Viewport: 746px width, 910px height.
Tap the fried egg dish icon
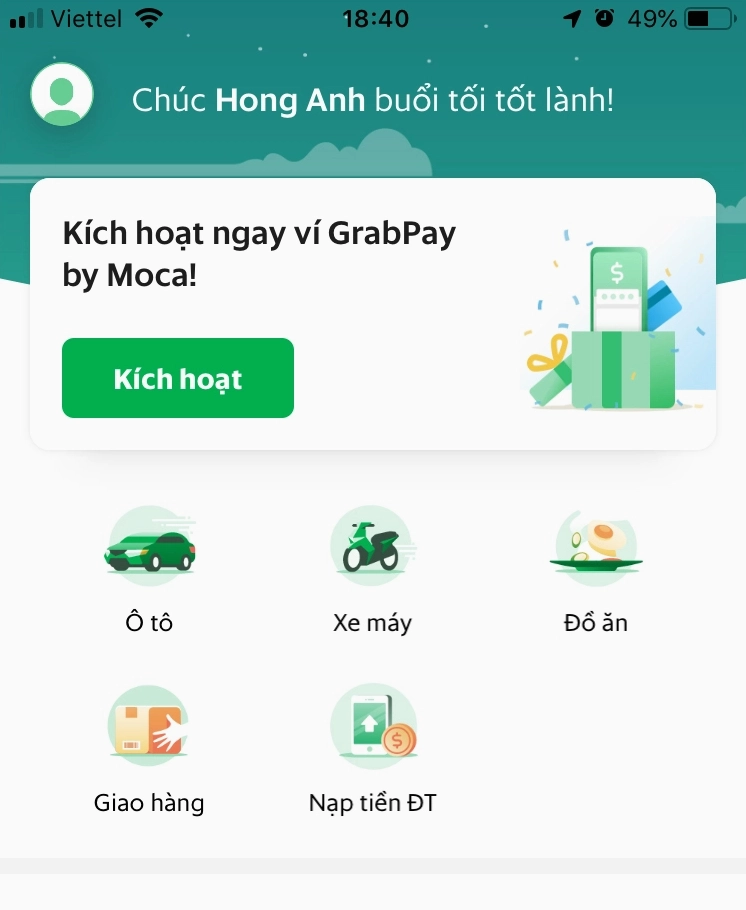point(595,545)
